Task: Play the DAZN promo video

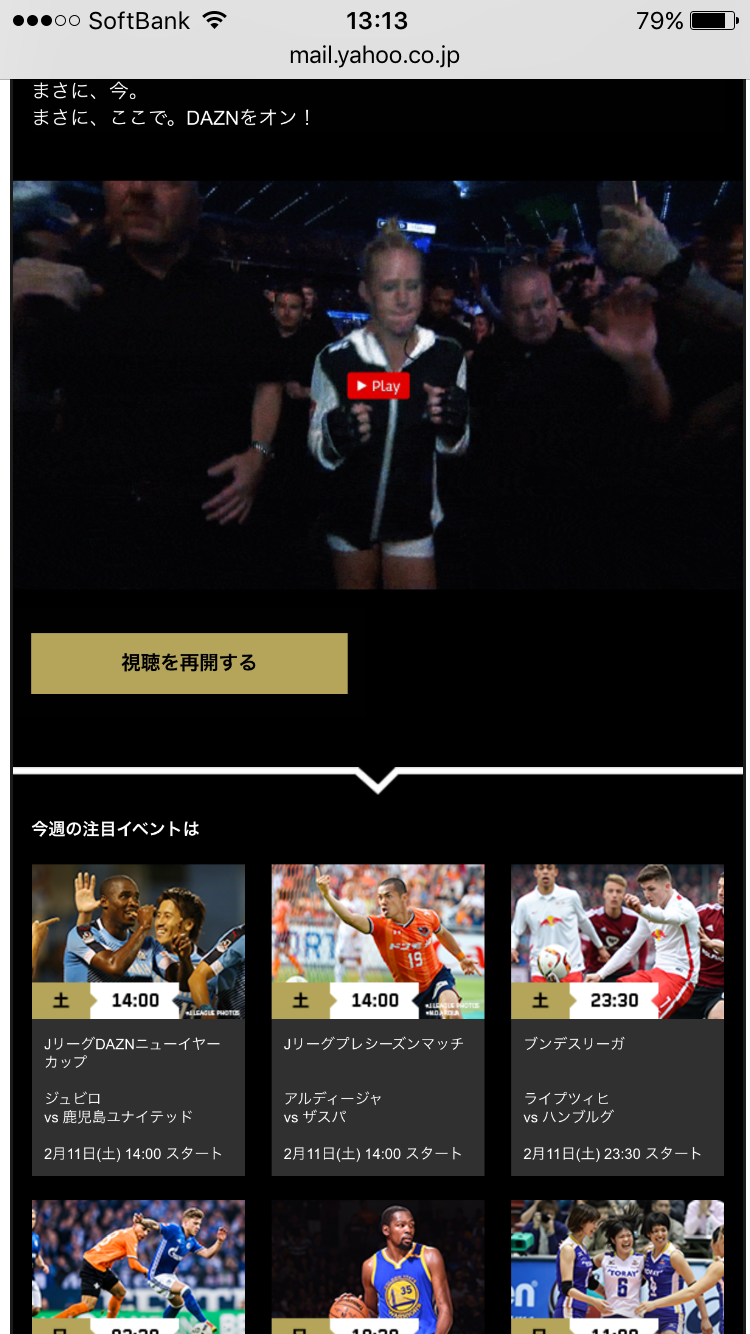Action: click(x=378, y=385)
